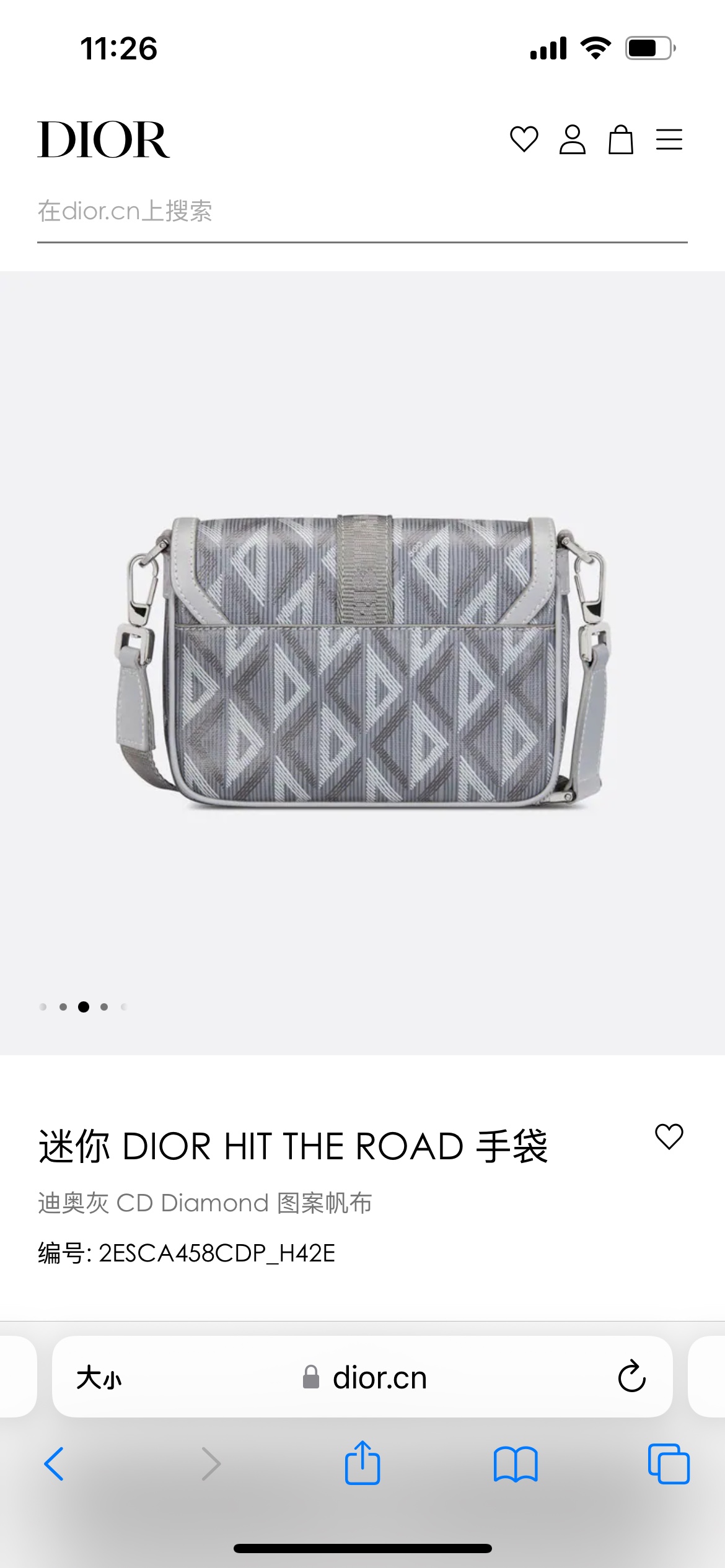Image resolution: width=725 pixels, height=1568 pixels.
Task: Open the grey handbag product image
Action: (362, 661)
